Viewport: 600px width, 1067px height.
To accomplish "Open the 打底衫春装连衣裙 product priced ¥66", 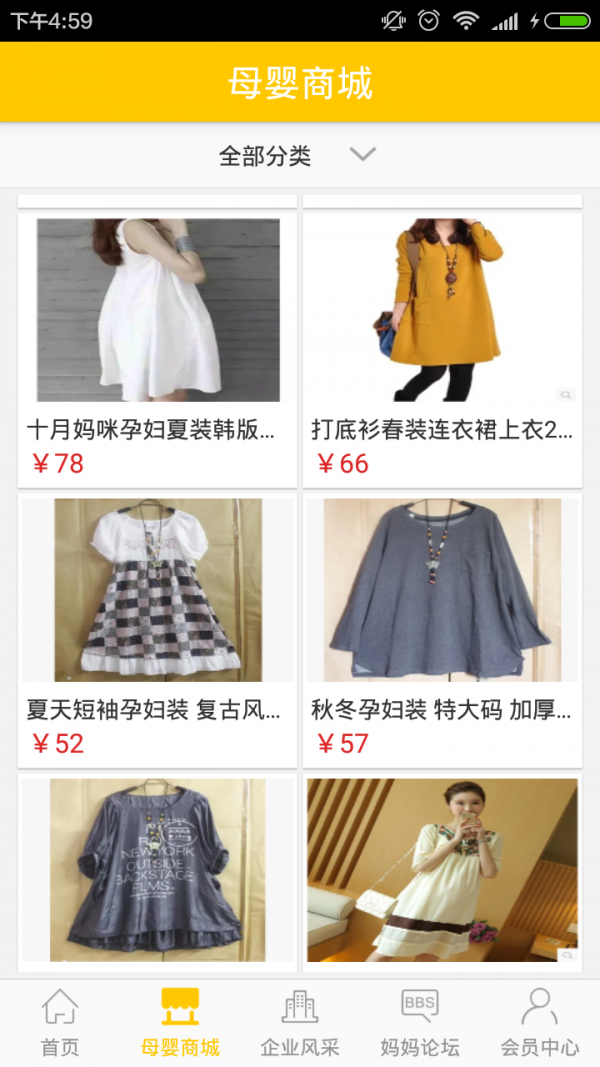I will (x=442, y=348).
